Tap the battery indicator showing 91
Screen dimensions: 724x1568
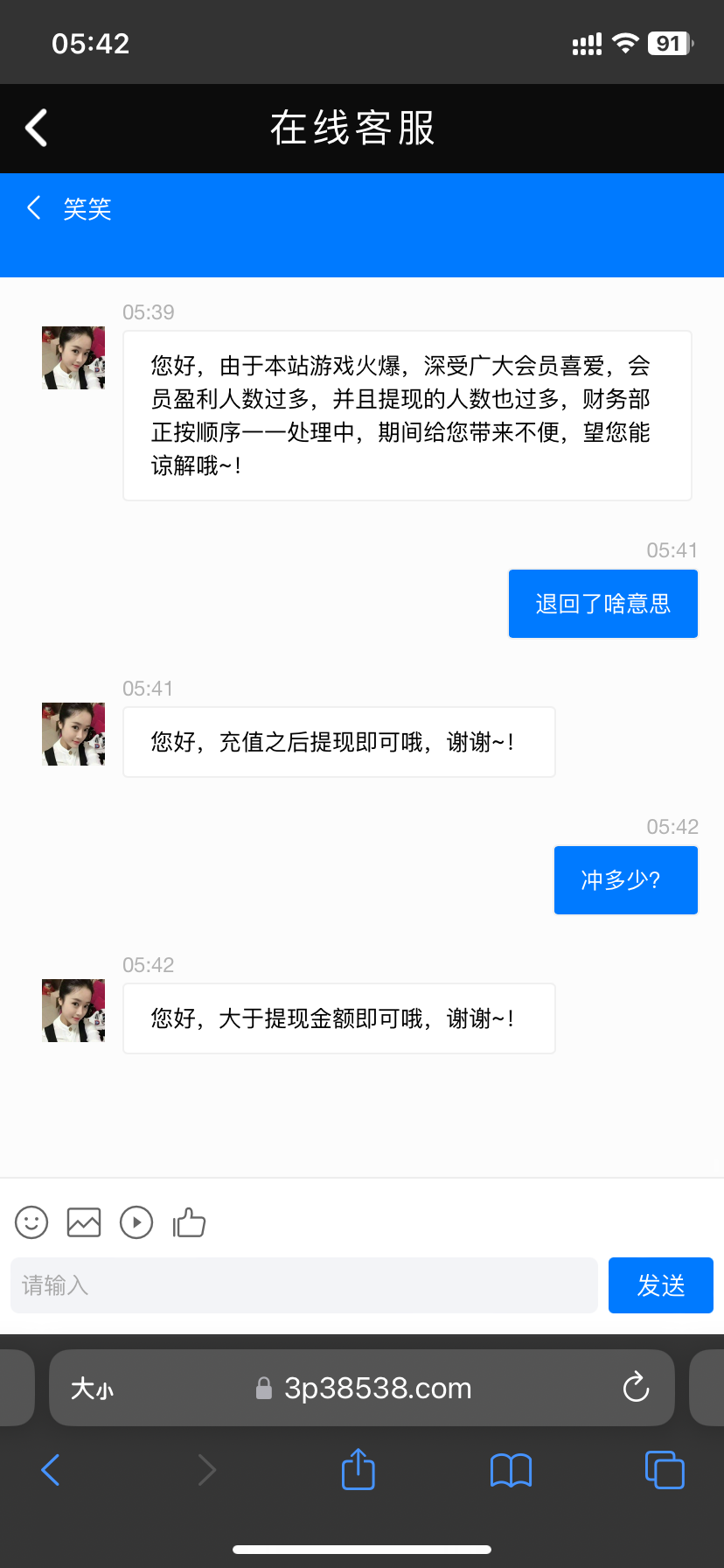(669, 44)
